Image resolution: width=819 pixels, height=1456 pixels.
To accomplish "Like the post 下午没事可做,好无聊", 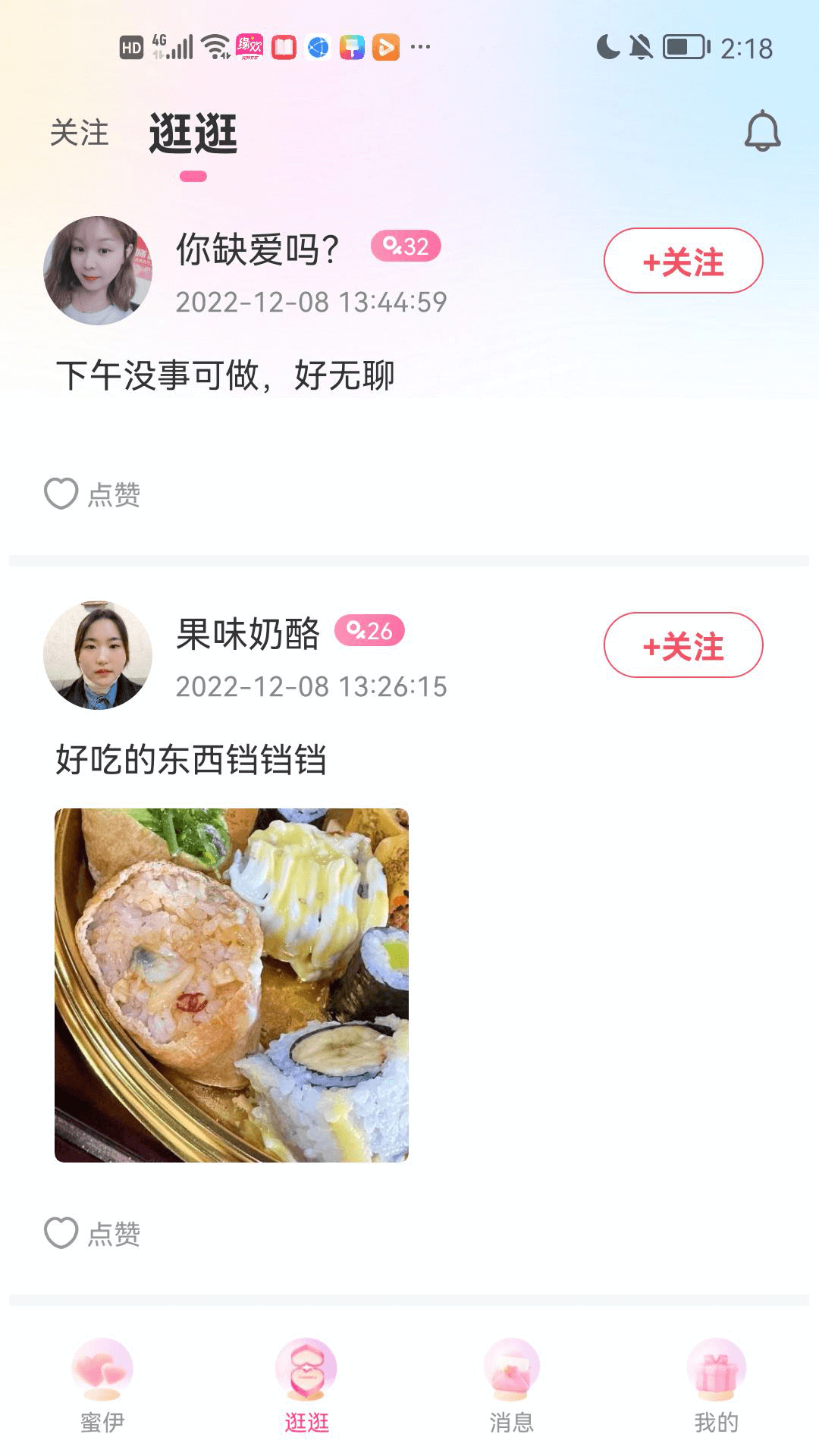I will pyautogui.click(x=93, y=494).
